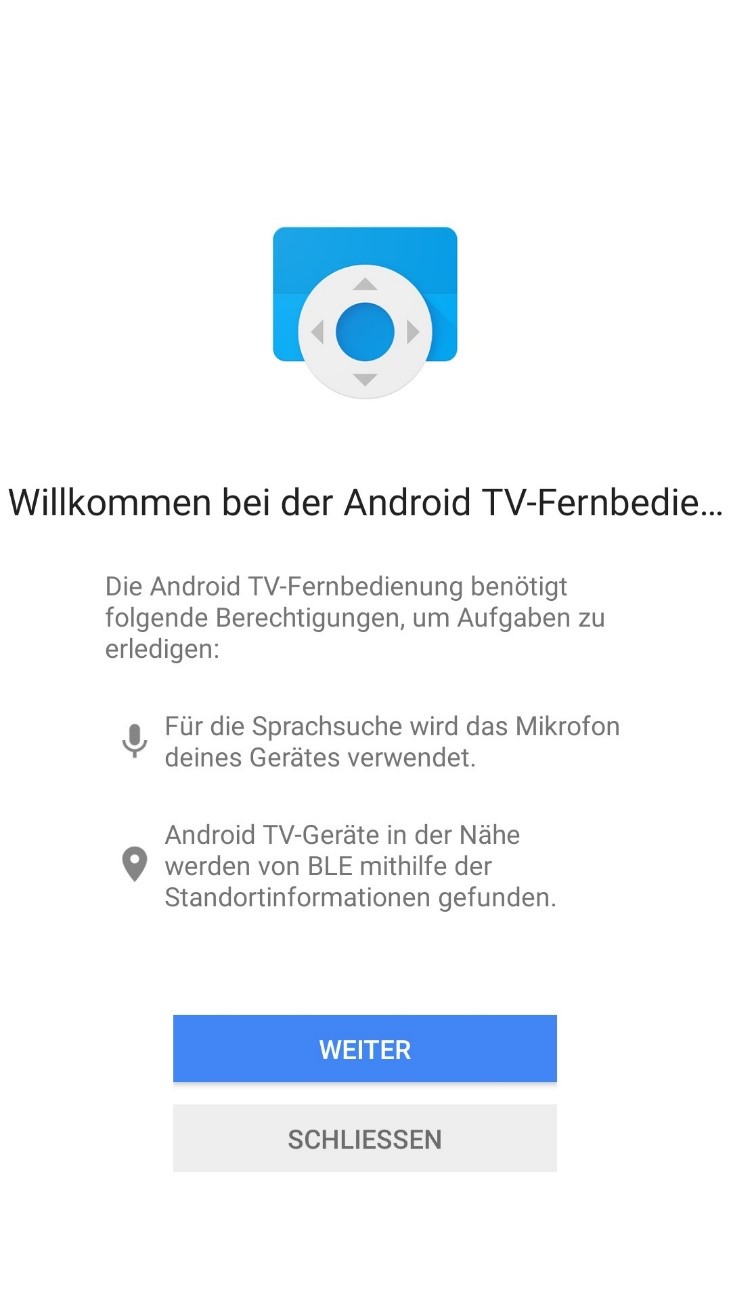Close the app via SCHLIESSEN
Image resolution: width=731 pixels, height=1315 pixels.
coord(365,1138)
